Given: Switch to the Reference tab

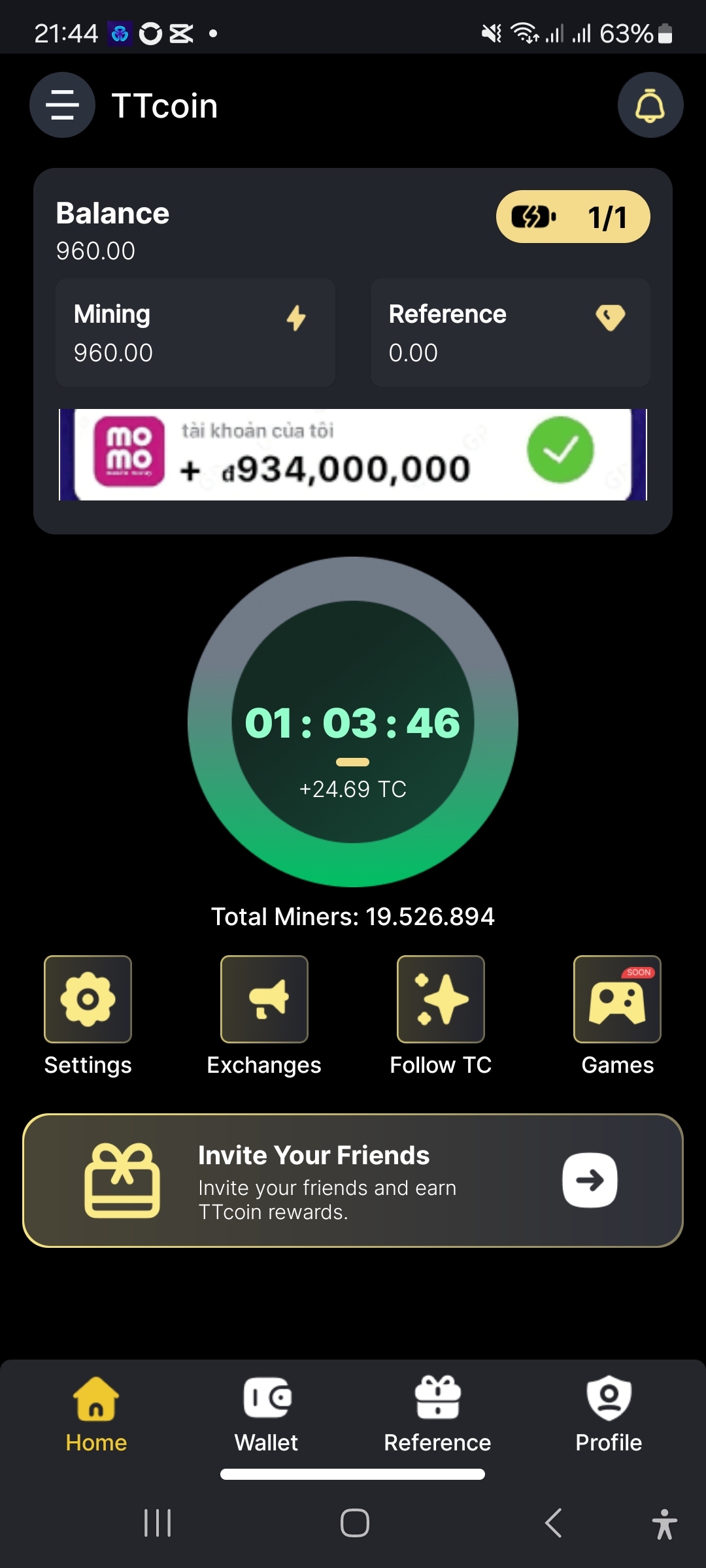Looking at the screenshot, I should (x=437, y=1413).
